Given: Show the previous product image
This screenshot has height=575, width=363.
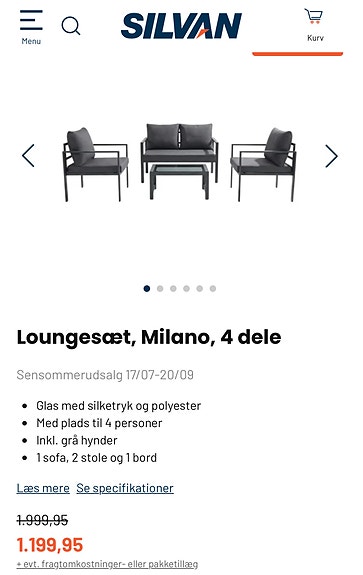Looking at the screenshot, I should click(x=28, y=156).
